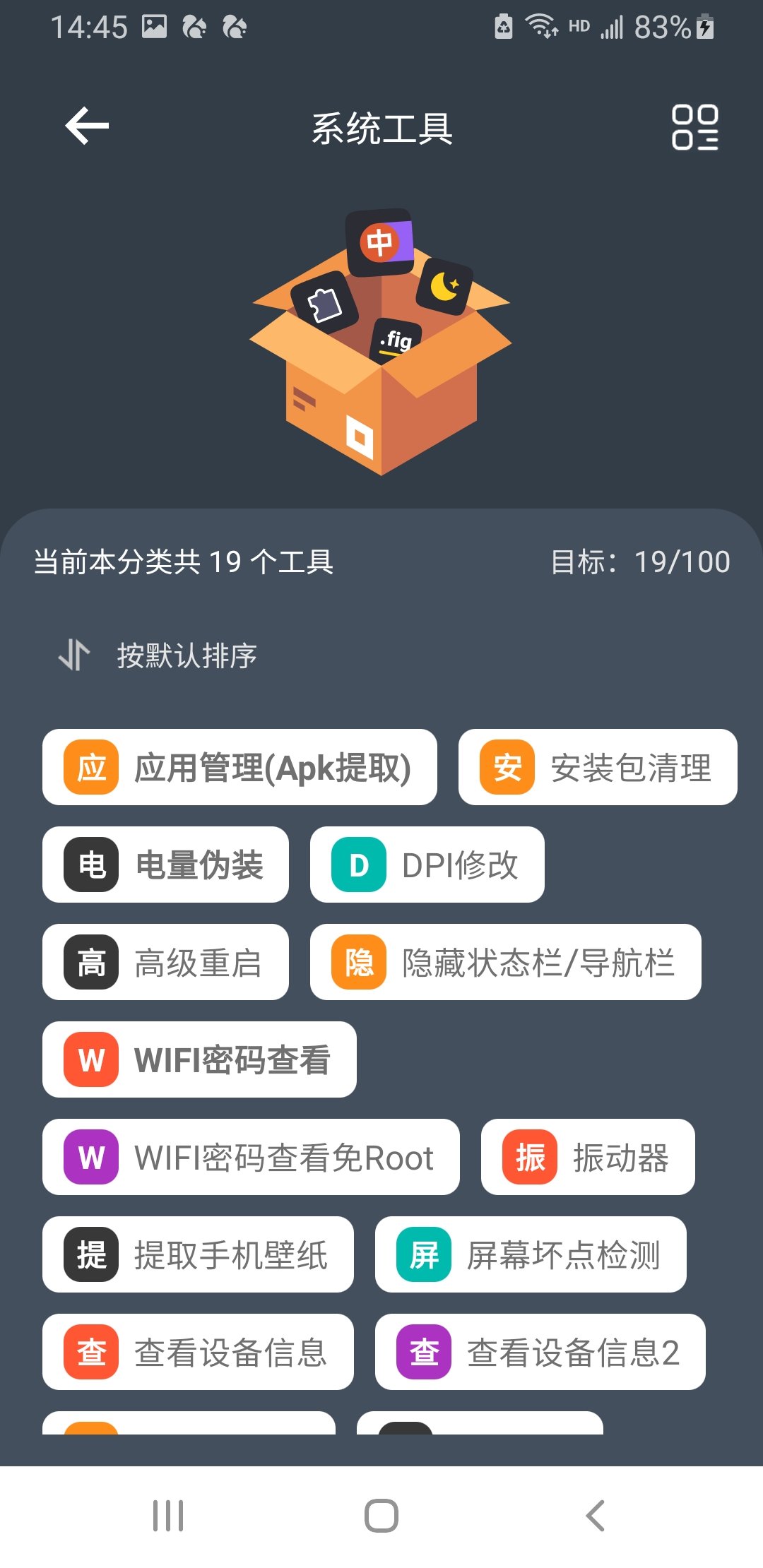Screen dimensions: 763x1568
Task: Open DPI修改 tool
Action: click(427, 865)
